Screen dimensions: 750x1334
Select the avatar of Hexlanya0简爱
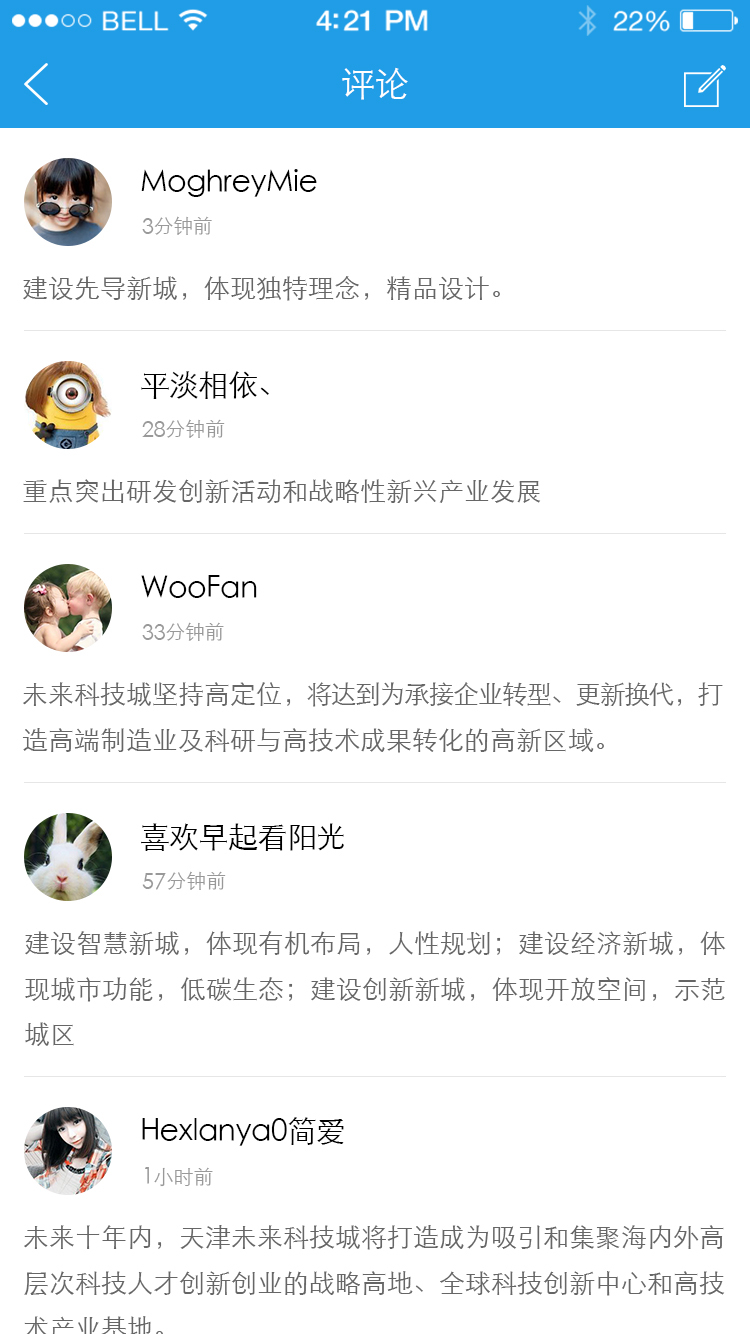pyautogui.click(x=68, y=1151)
